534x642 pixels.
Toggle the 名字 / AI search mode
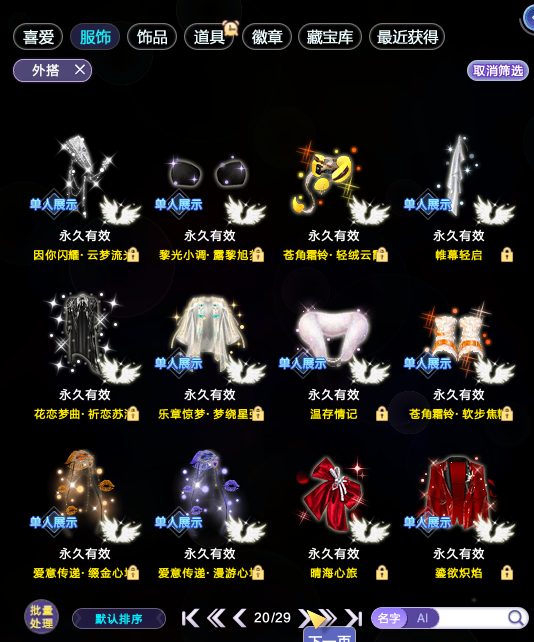pyautogui.click(x=405, y=618)
